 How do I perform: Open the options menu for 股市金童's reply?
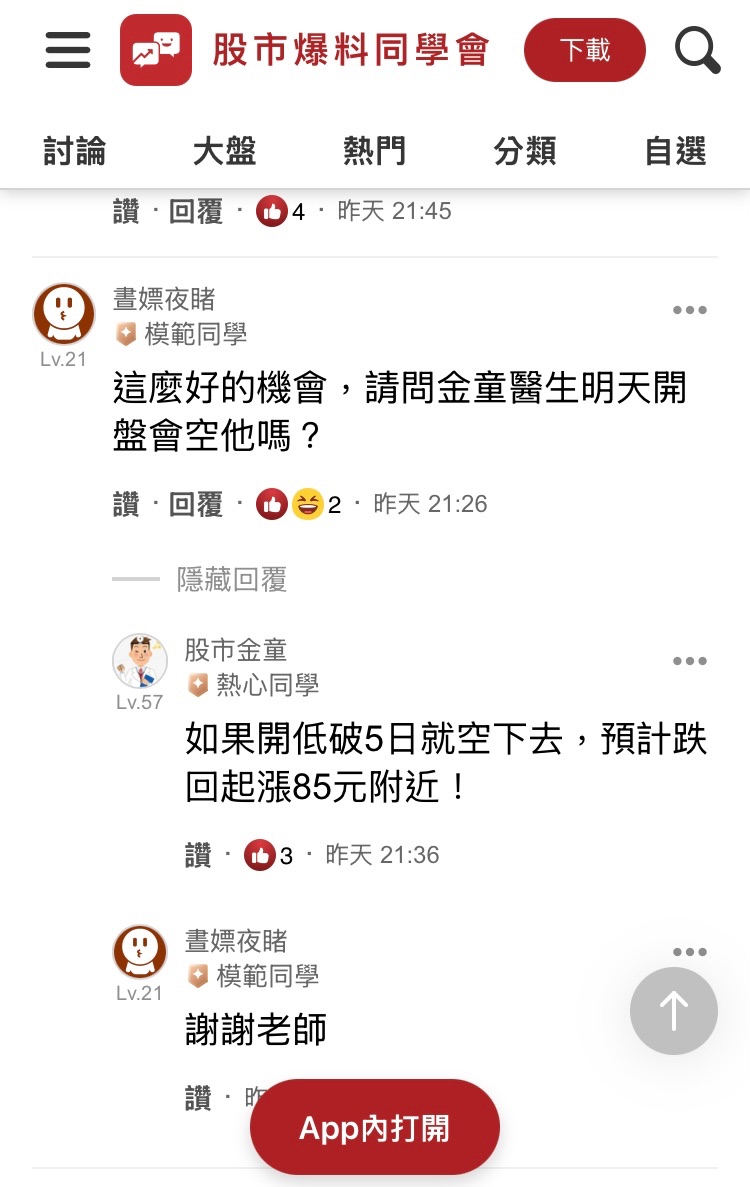pyautogui.click(x=689, y=661)
